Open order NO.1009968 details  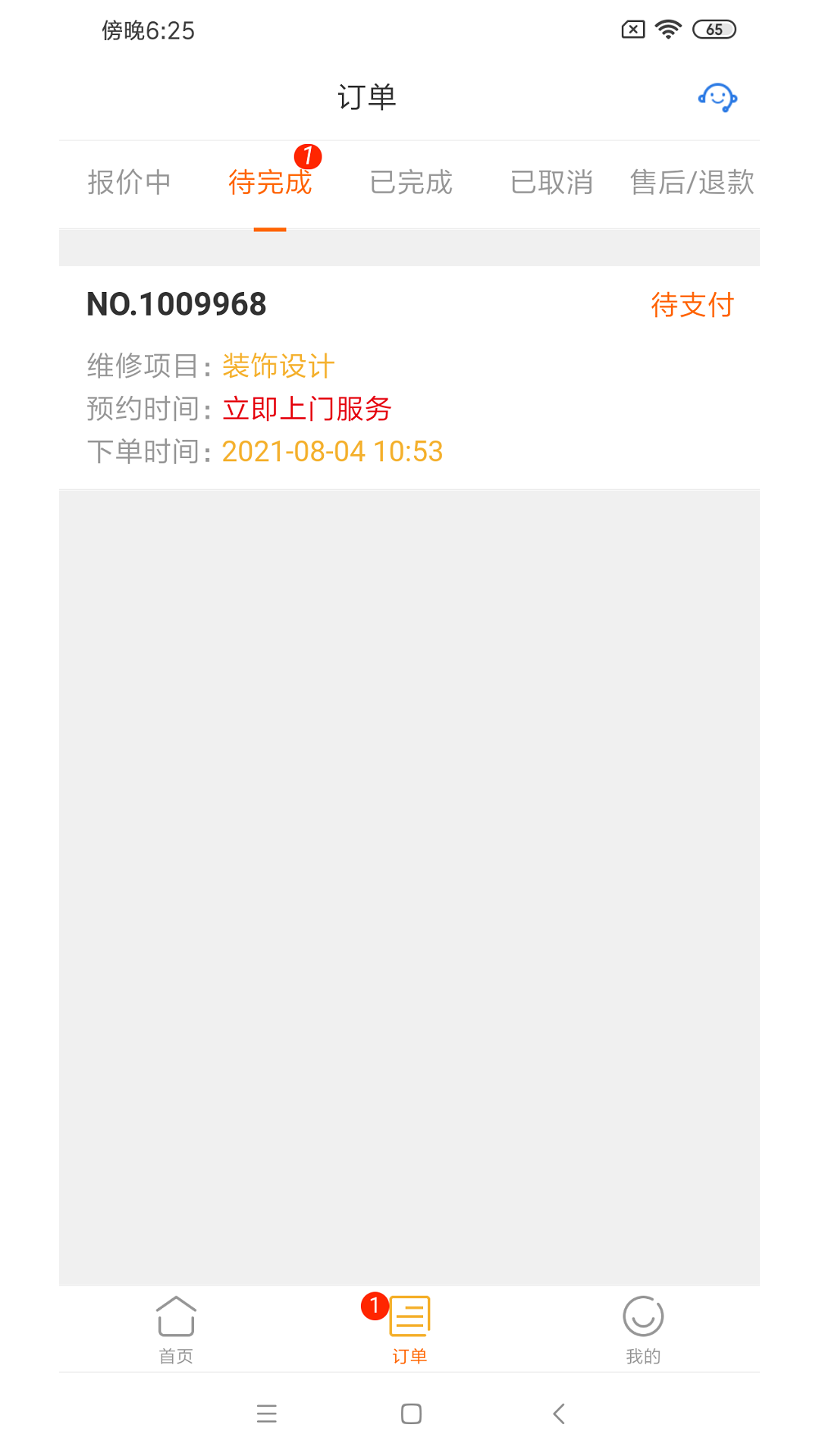point(176,303)
